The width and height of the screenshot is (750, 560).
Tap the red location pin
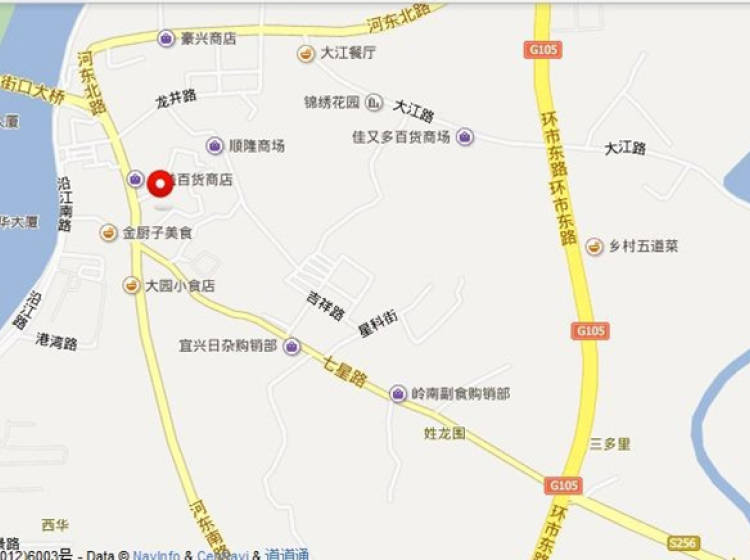click(x=161, y=184)
